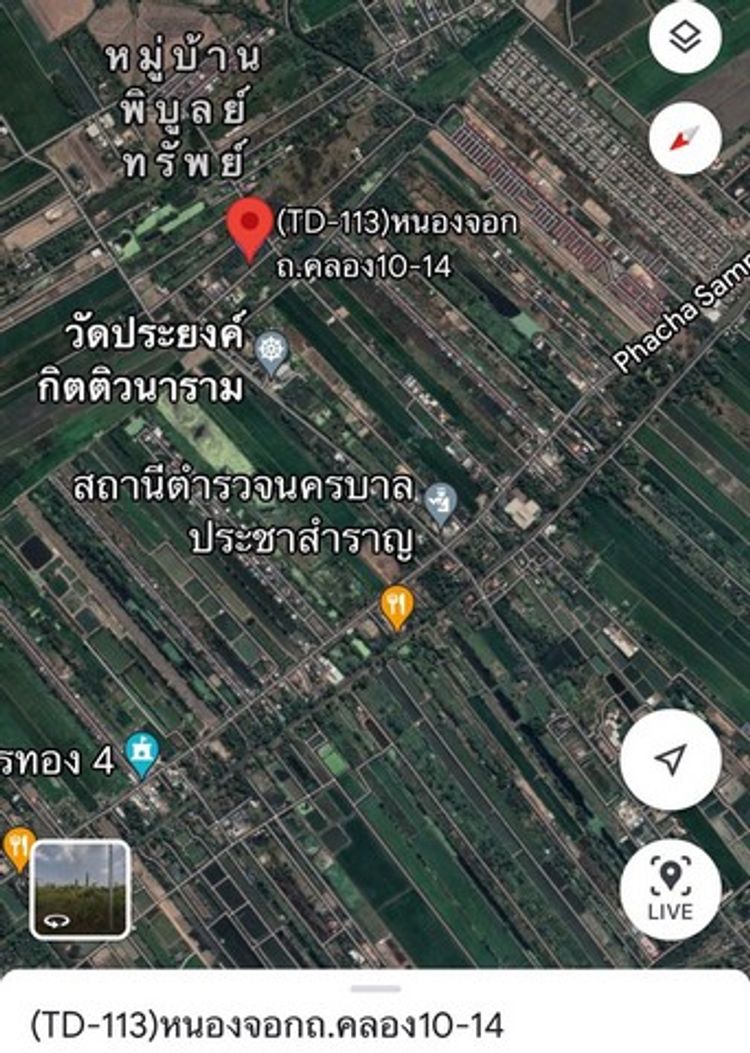Open the Street View thumbnail preview
750x1053 pixels.
[80, 889]
